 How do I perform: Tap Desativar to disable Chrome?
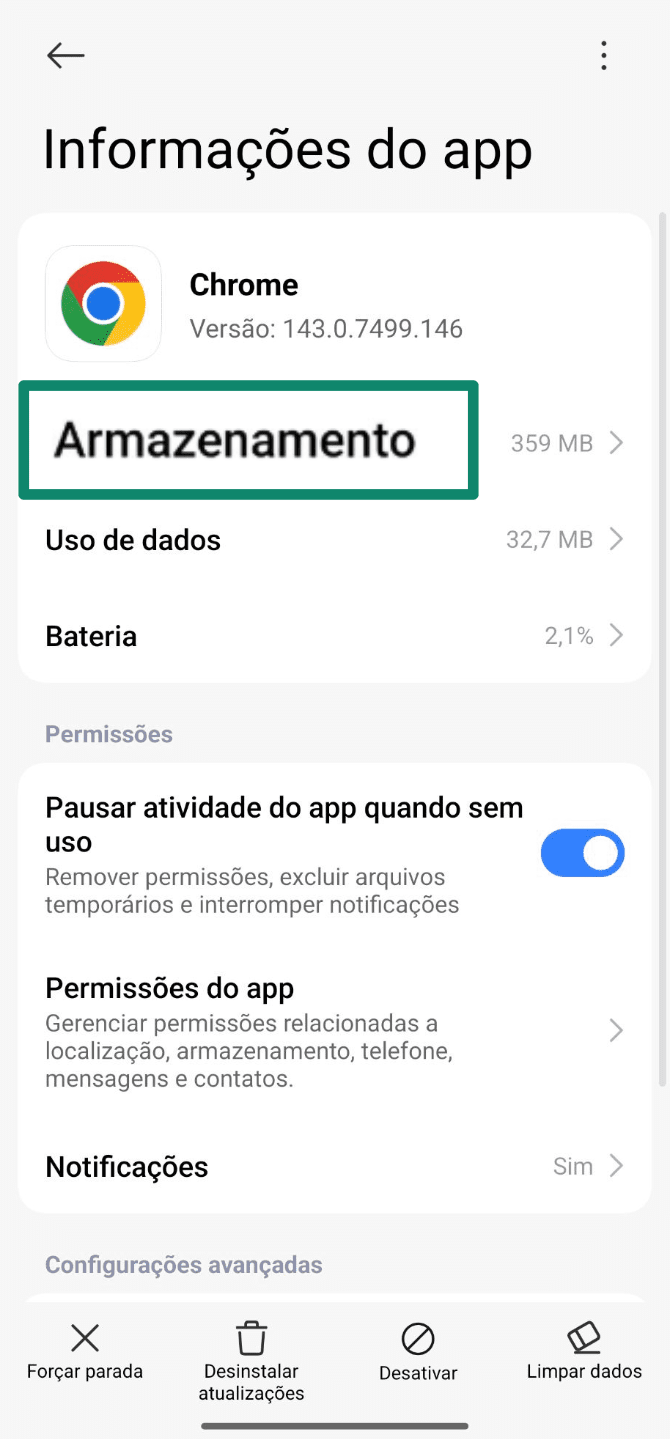pyautogui.click(x=418, y=1352)
